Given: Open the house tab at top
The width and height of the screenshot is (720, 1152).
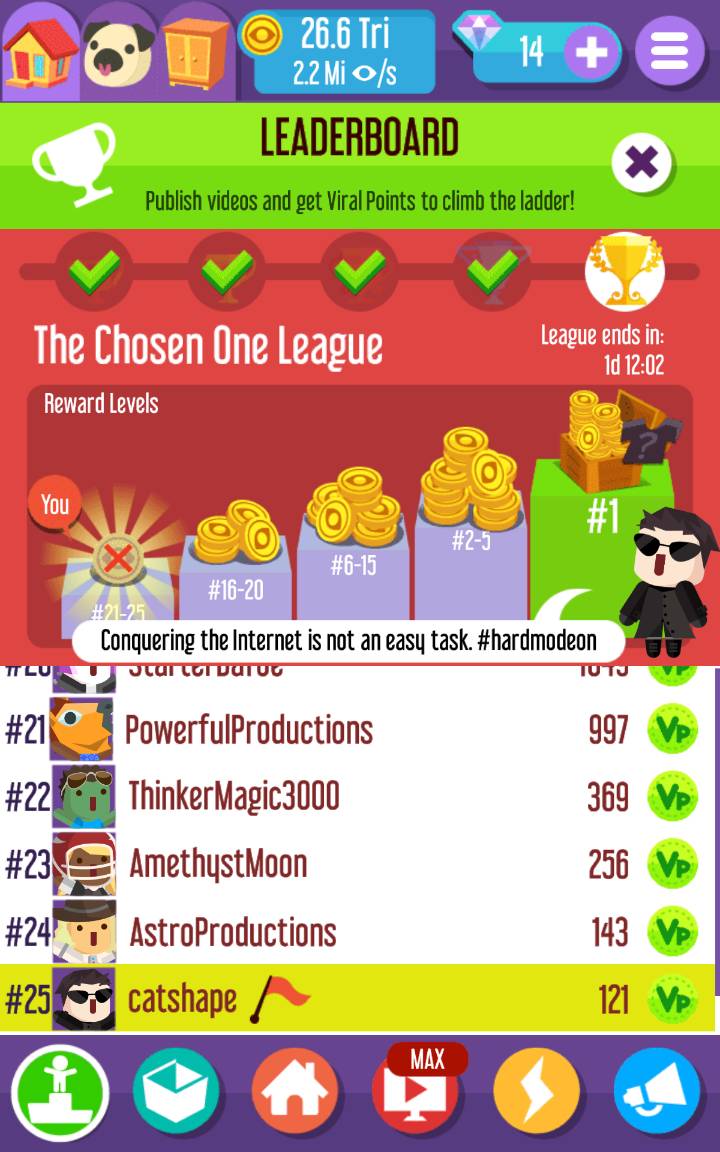Looking at the screenshot, I should pyautogui.click(x=40, y=52).
